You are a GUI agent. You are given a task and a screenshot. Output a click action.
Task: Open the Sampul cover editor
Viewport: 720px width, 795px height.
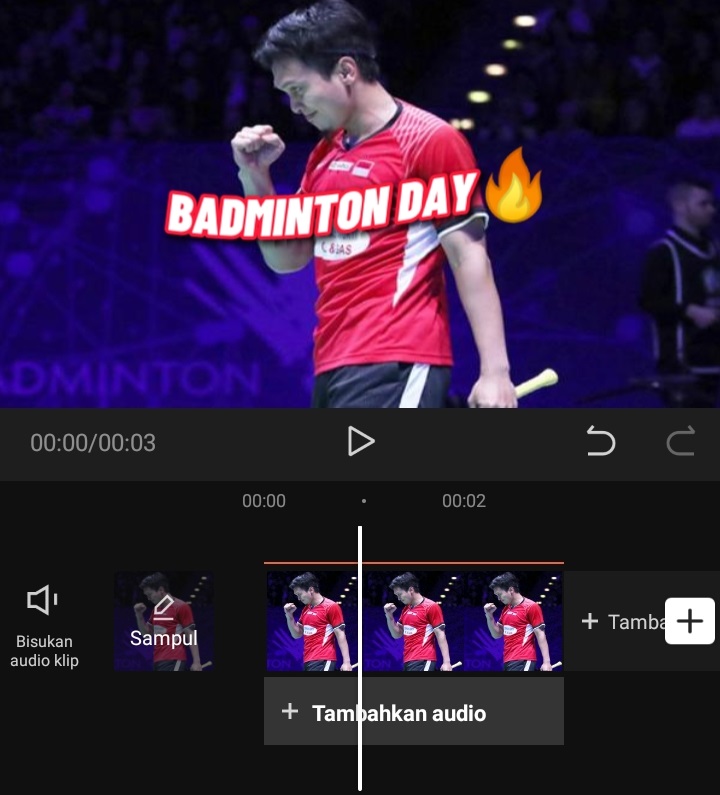(x=163, y=621)
